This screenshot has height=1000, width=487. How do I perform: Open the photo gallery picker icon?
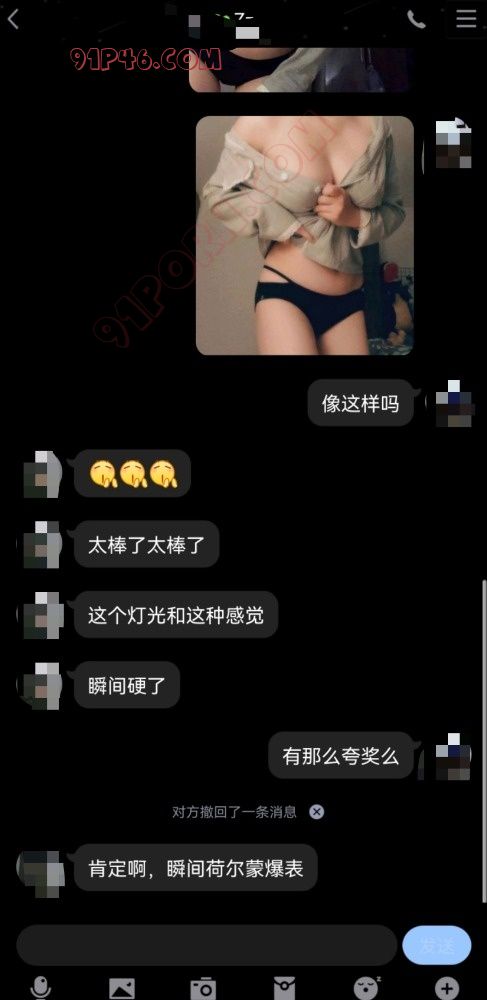122,988
